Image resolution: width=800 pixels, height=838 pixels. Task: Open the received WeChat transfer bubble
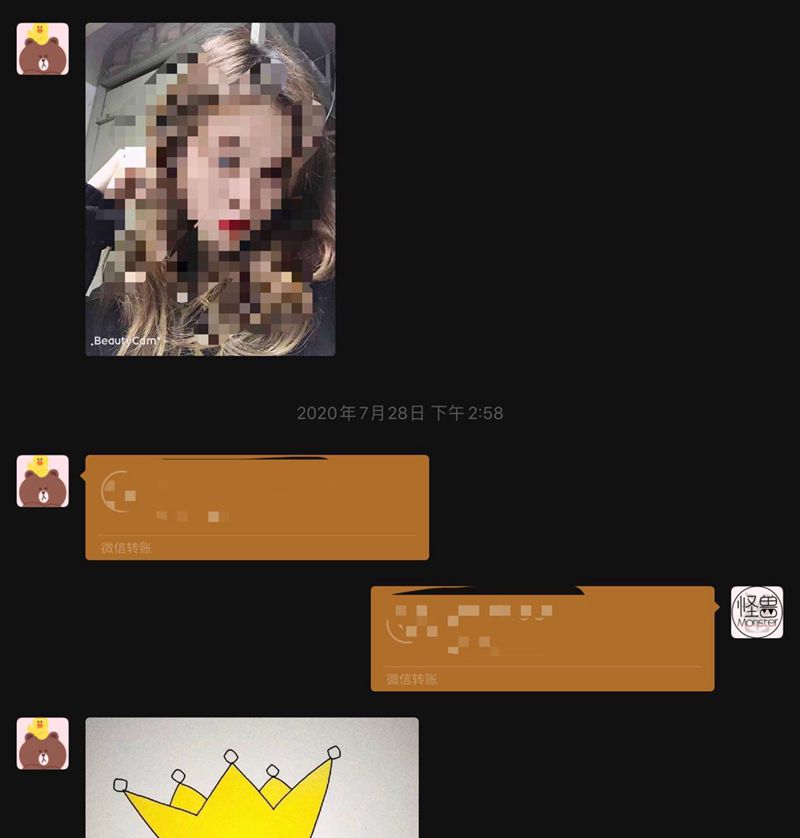point(257,507)
